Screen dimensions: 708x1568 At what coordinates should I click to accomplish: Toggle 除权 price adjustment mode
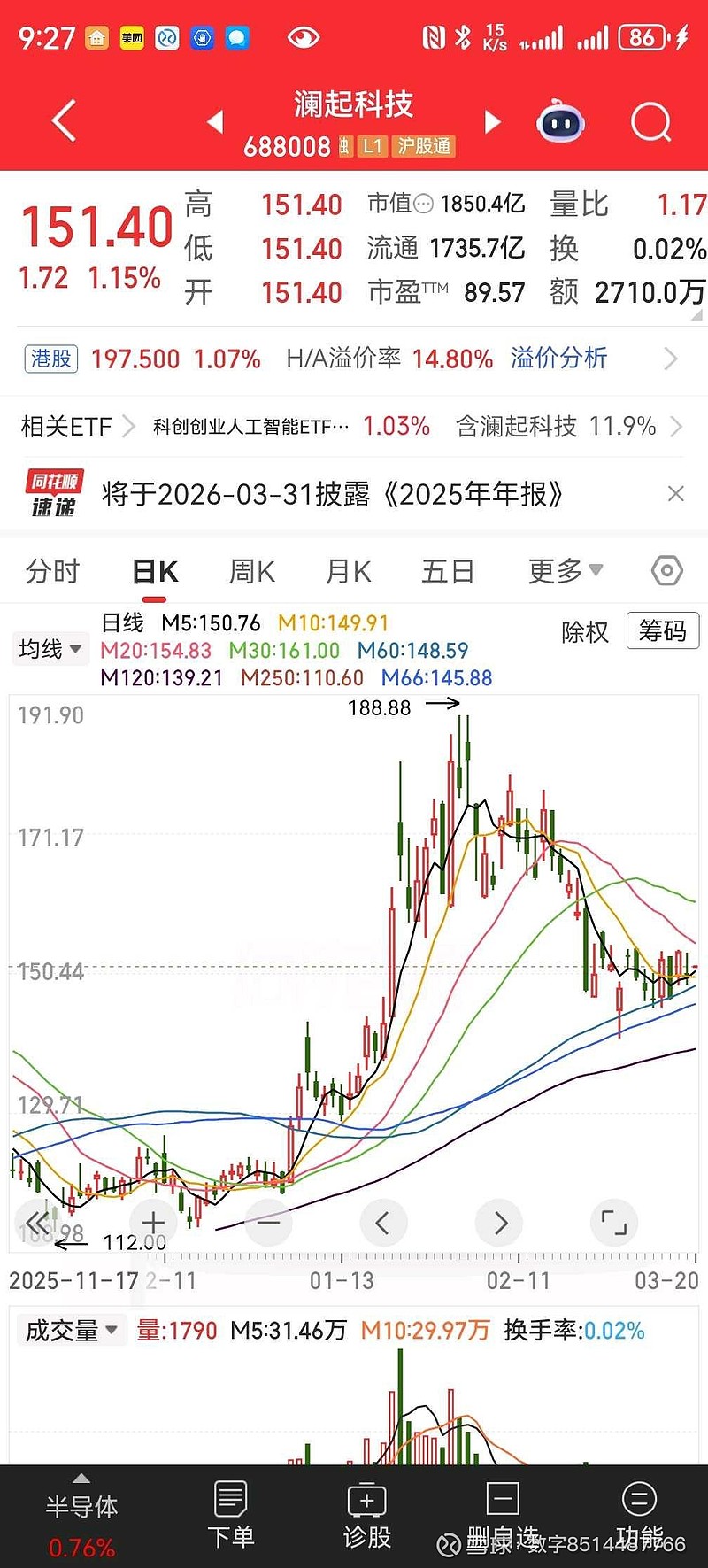coord(584,632)
